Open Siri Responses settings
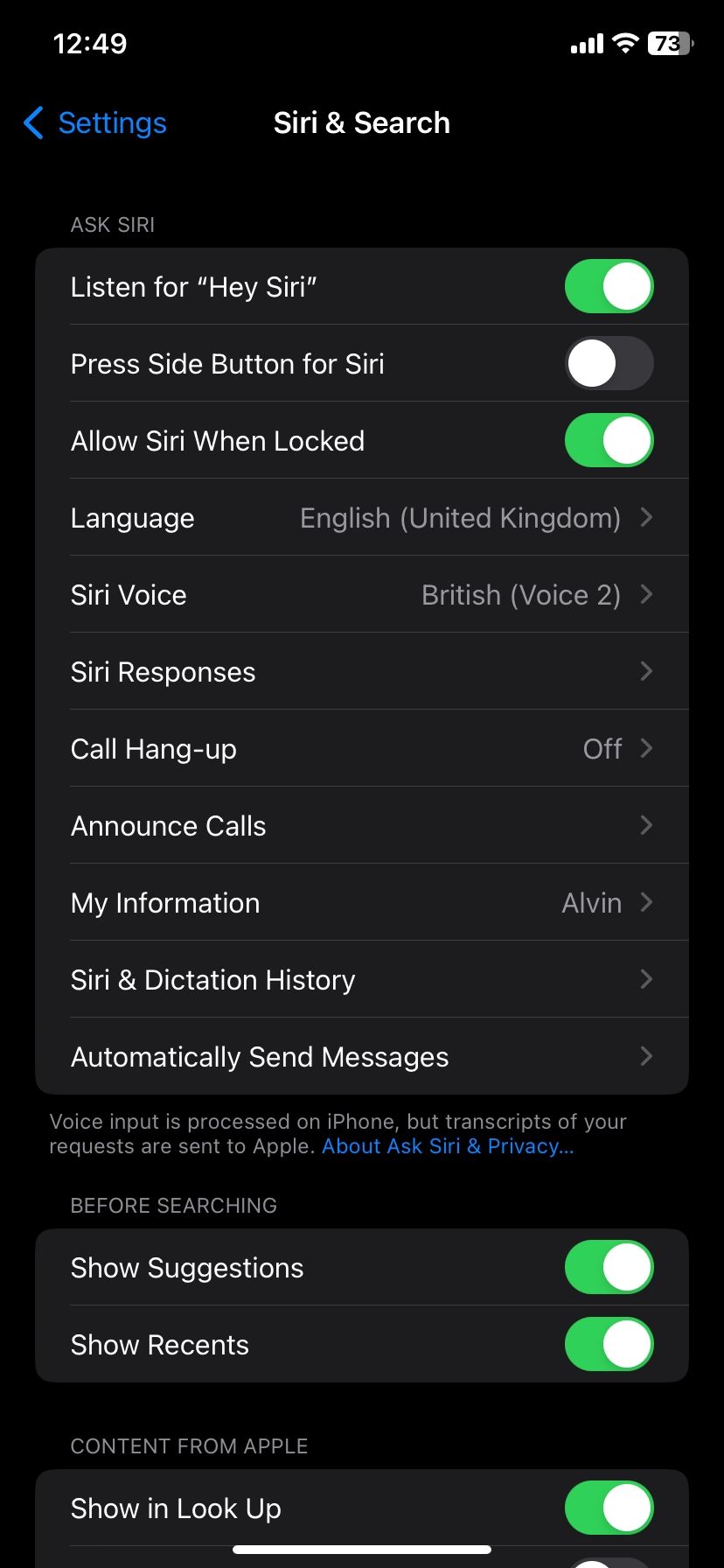Viewport: 724px width, 1568px height. [362, 671]
